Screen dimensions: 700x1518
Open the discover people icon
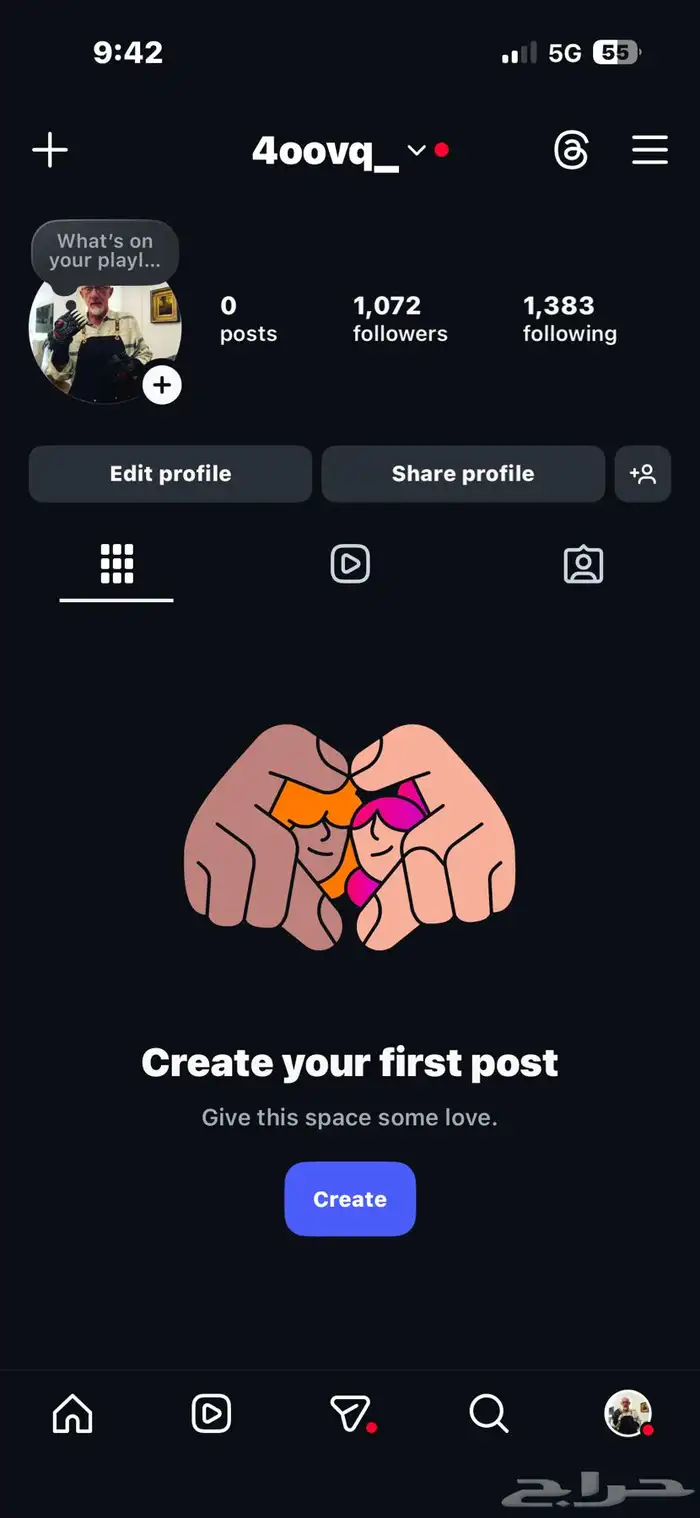642,474
